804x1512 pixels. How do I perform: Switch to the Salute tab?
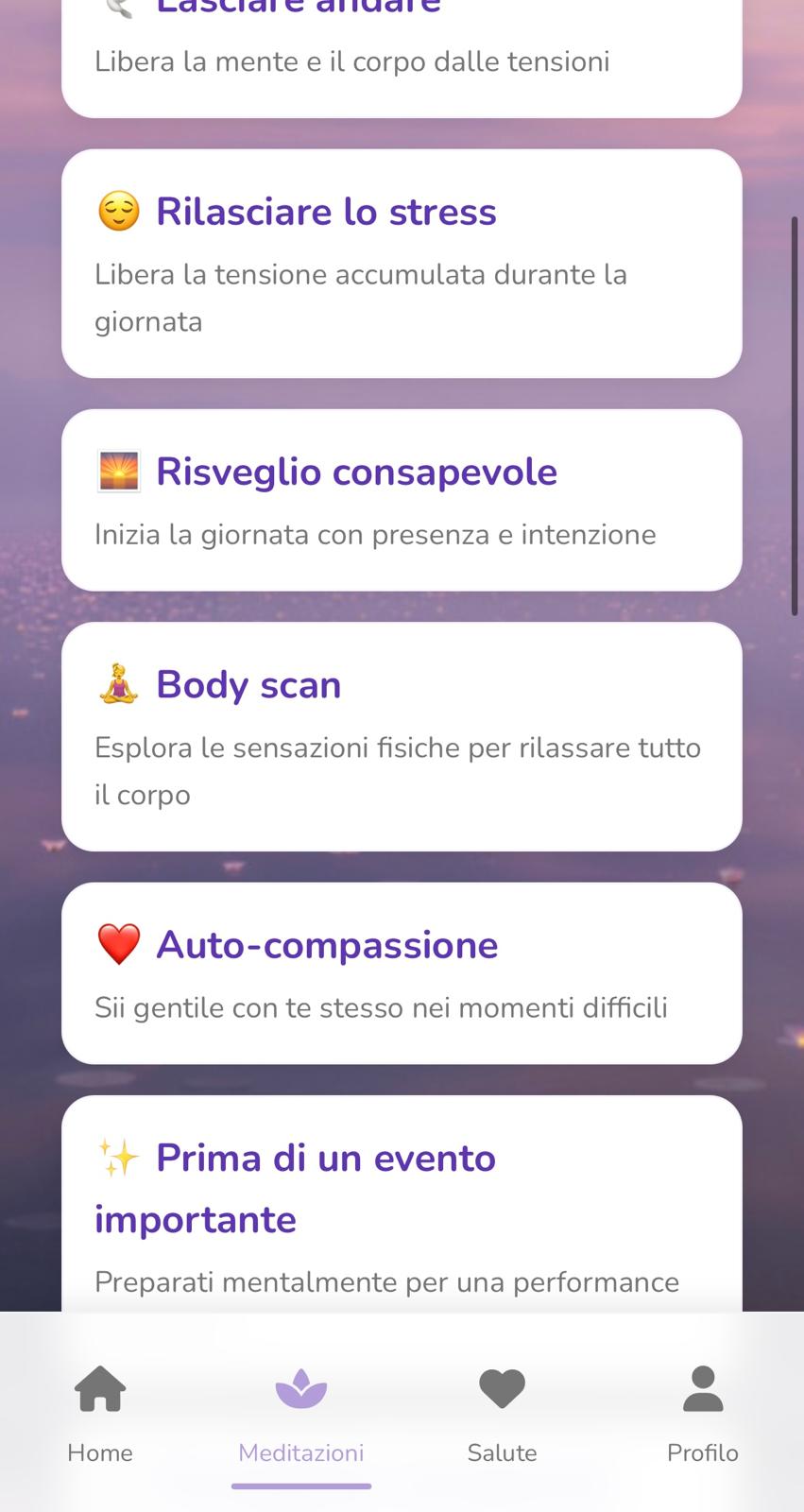coord(502,1413)
